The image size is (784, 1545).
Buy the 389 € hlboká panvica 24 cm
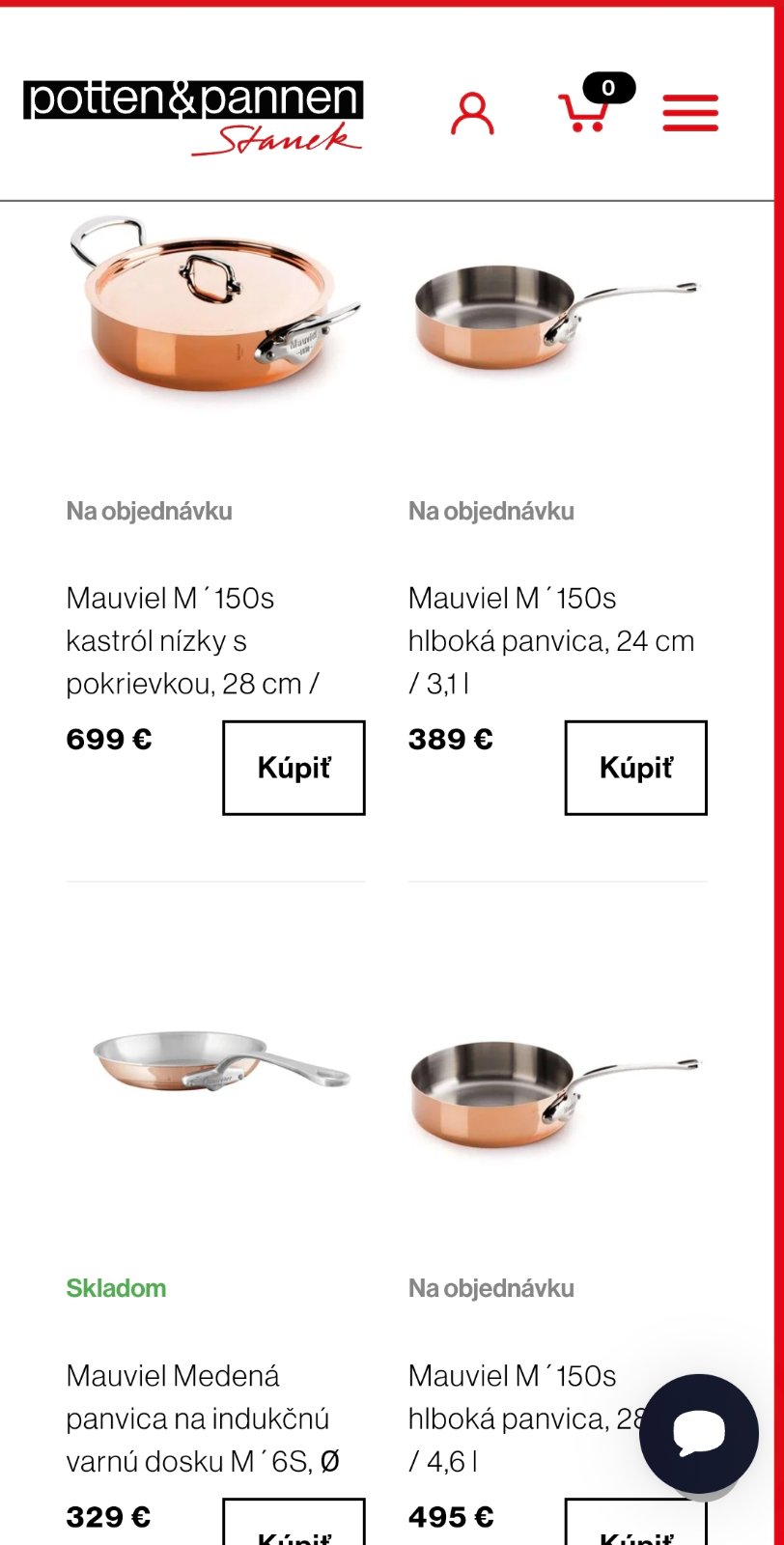pos(635,768)
